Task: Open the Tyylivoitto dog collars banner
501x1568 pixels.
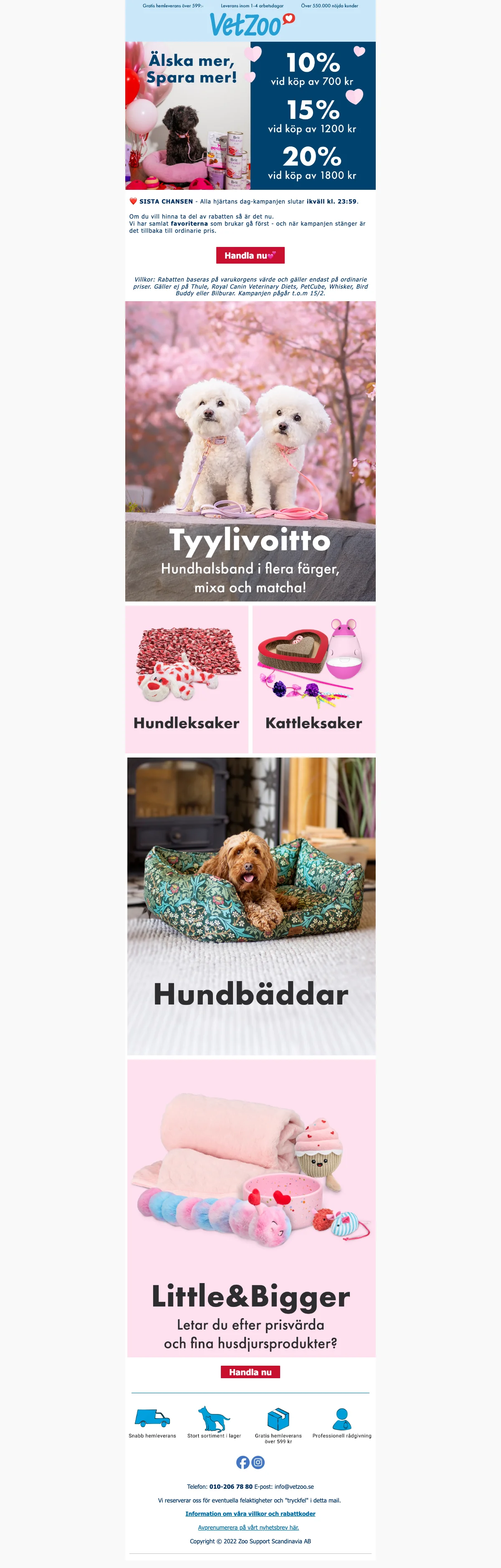Action: click(x=250, y=451)
